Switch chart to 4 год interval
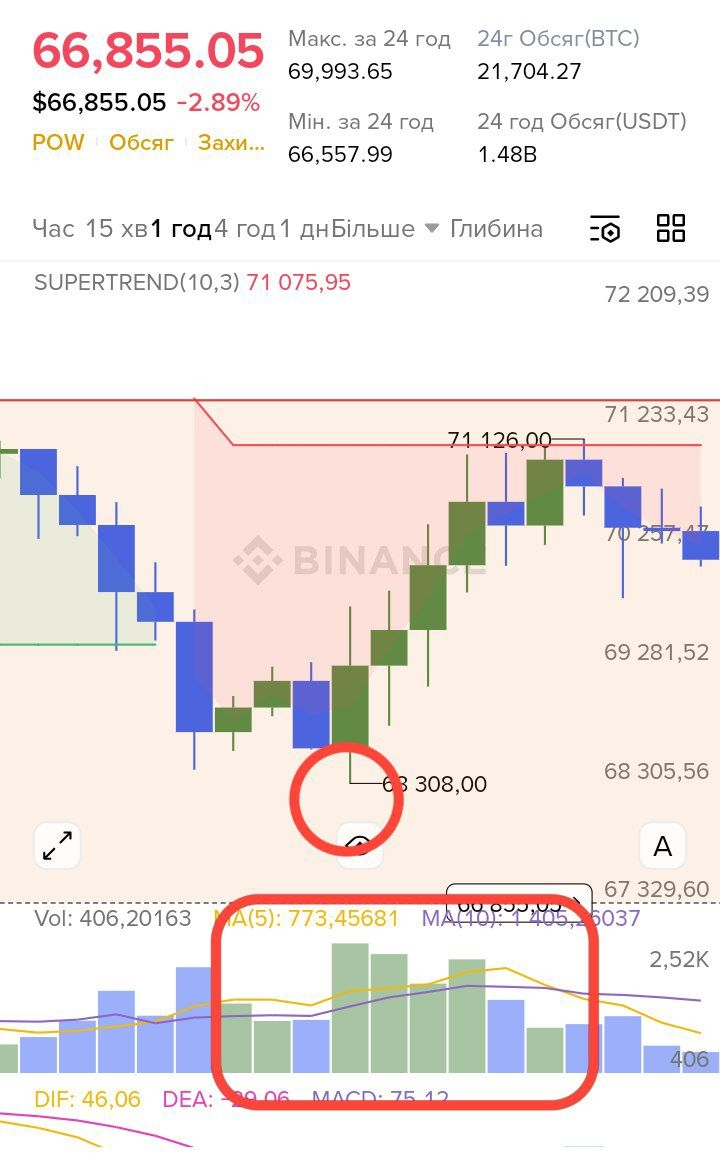 point(244,229)
